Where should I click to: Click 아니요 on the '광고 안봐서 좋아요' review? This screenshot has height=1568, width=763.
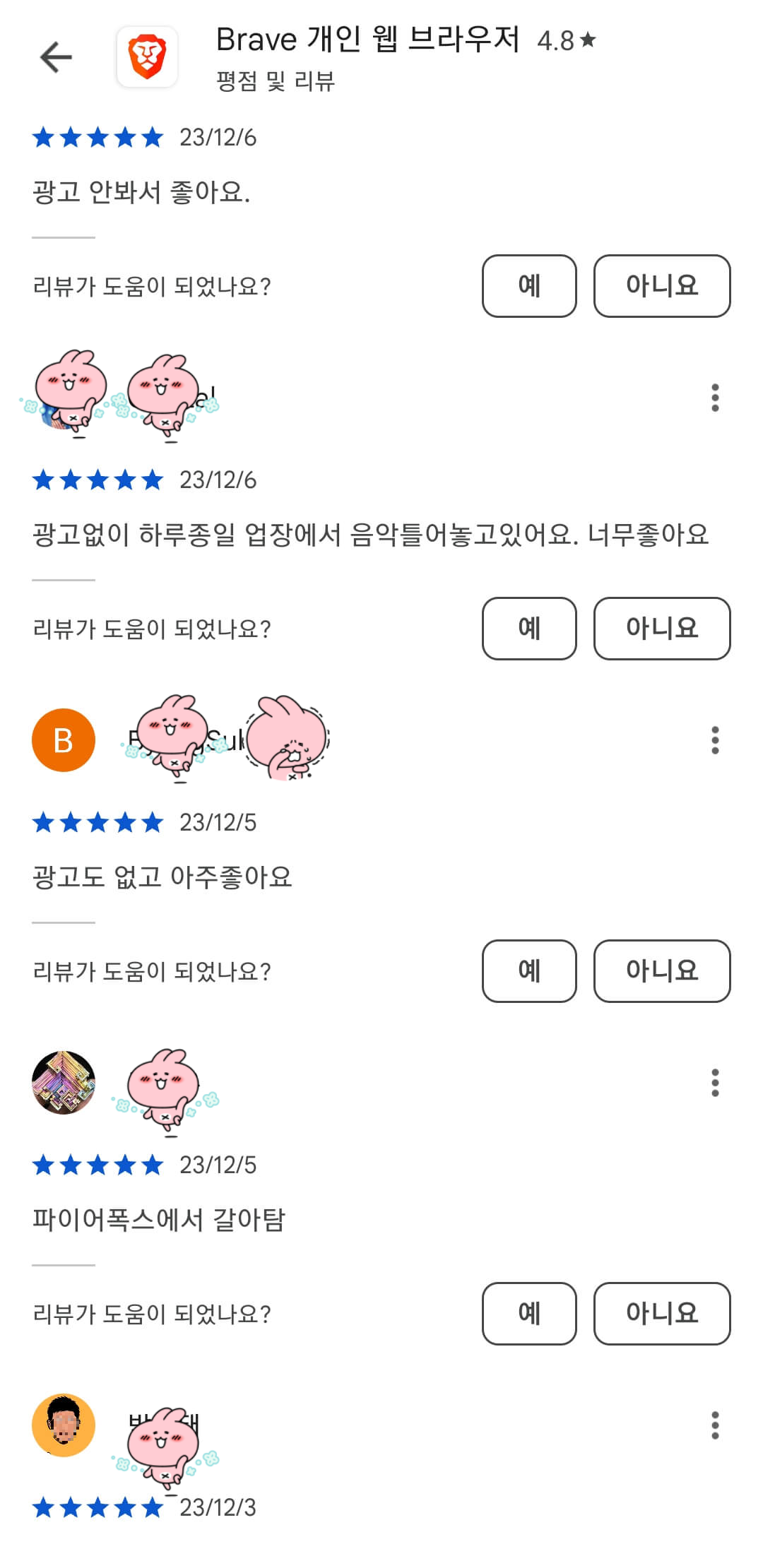tap(661, 286)
